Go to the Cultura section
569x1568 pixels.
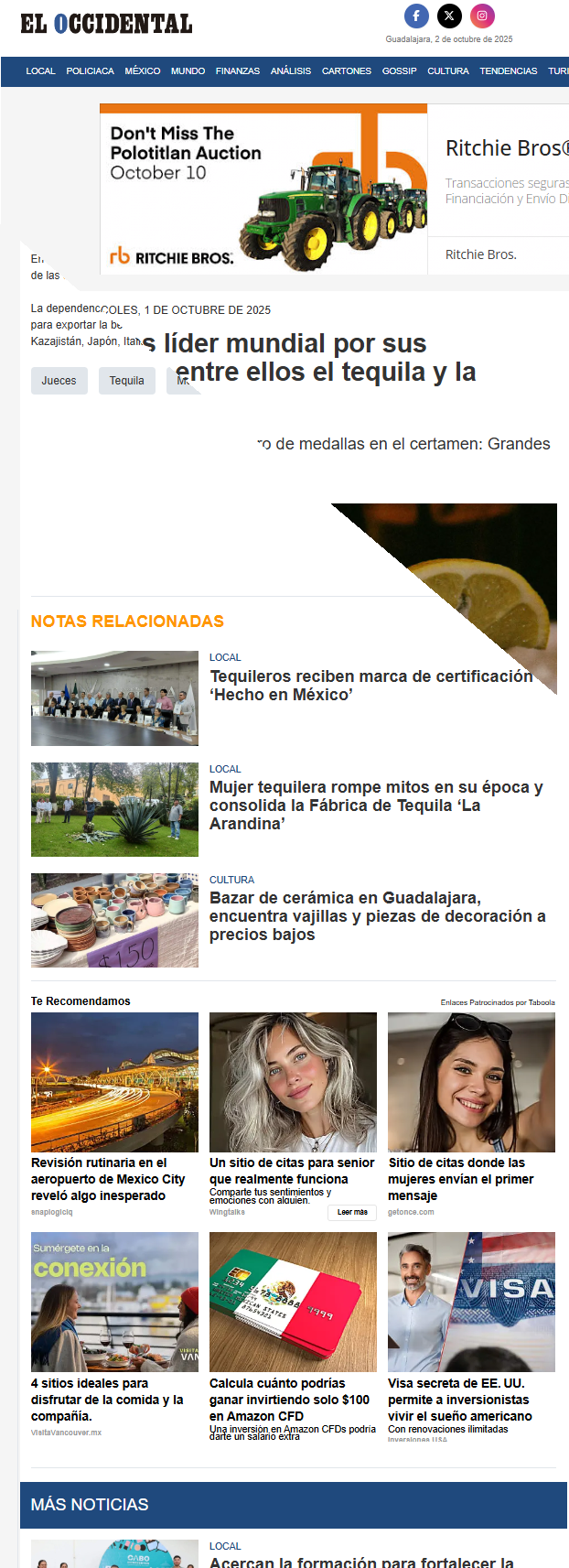[448, 70]
